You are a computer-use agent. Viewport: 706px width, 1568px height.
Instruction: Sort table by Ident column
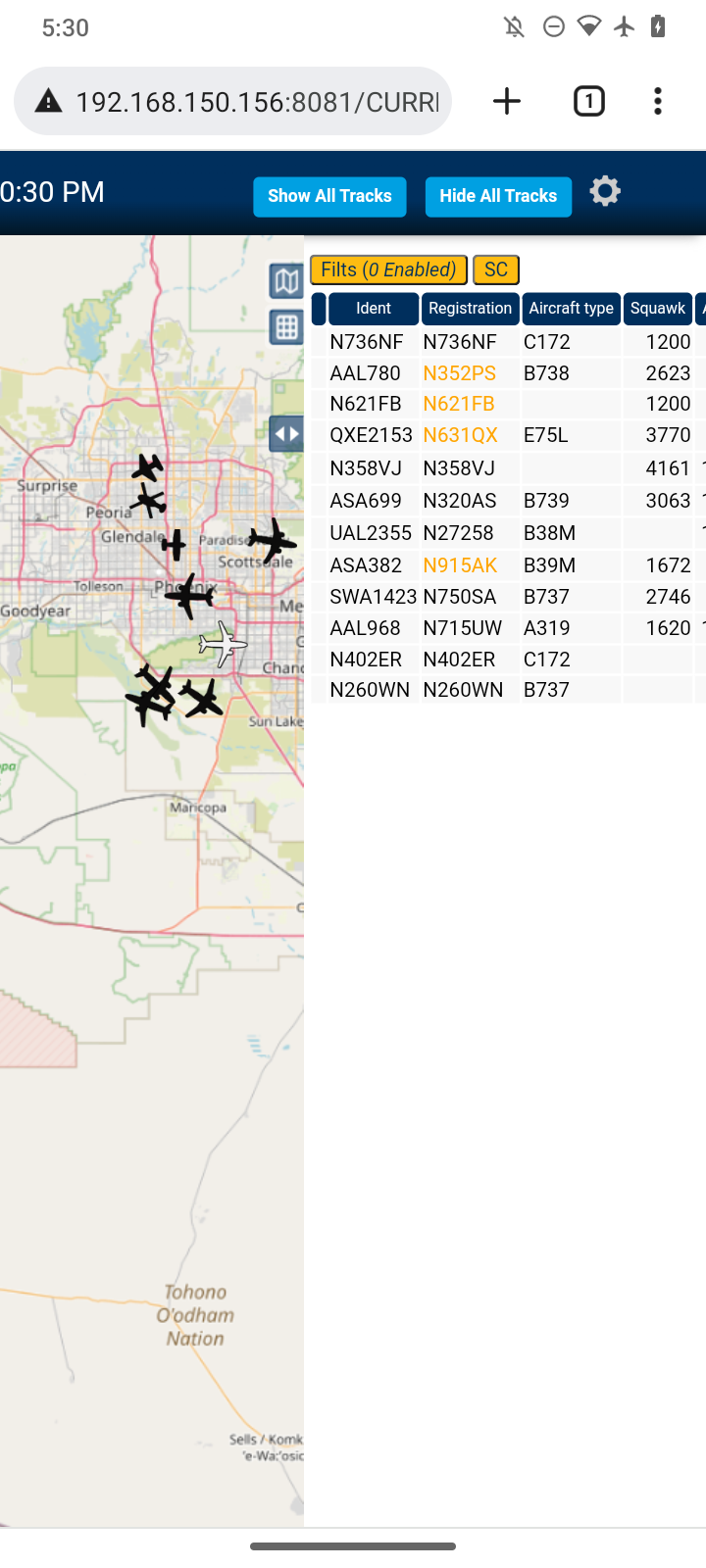click(x=374, y=309)
